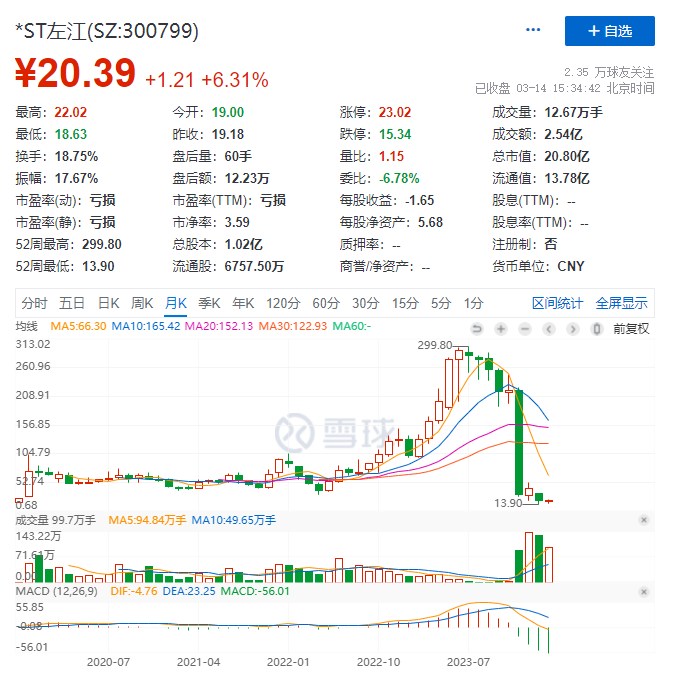Open 全屏显示 fullscreen chart
Viewport: 679px width, 673px height.
(x=621, y=303)
